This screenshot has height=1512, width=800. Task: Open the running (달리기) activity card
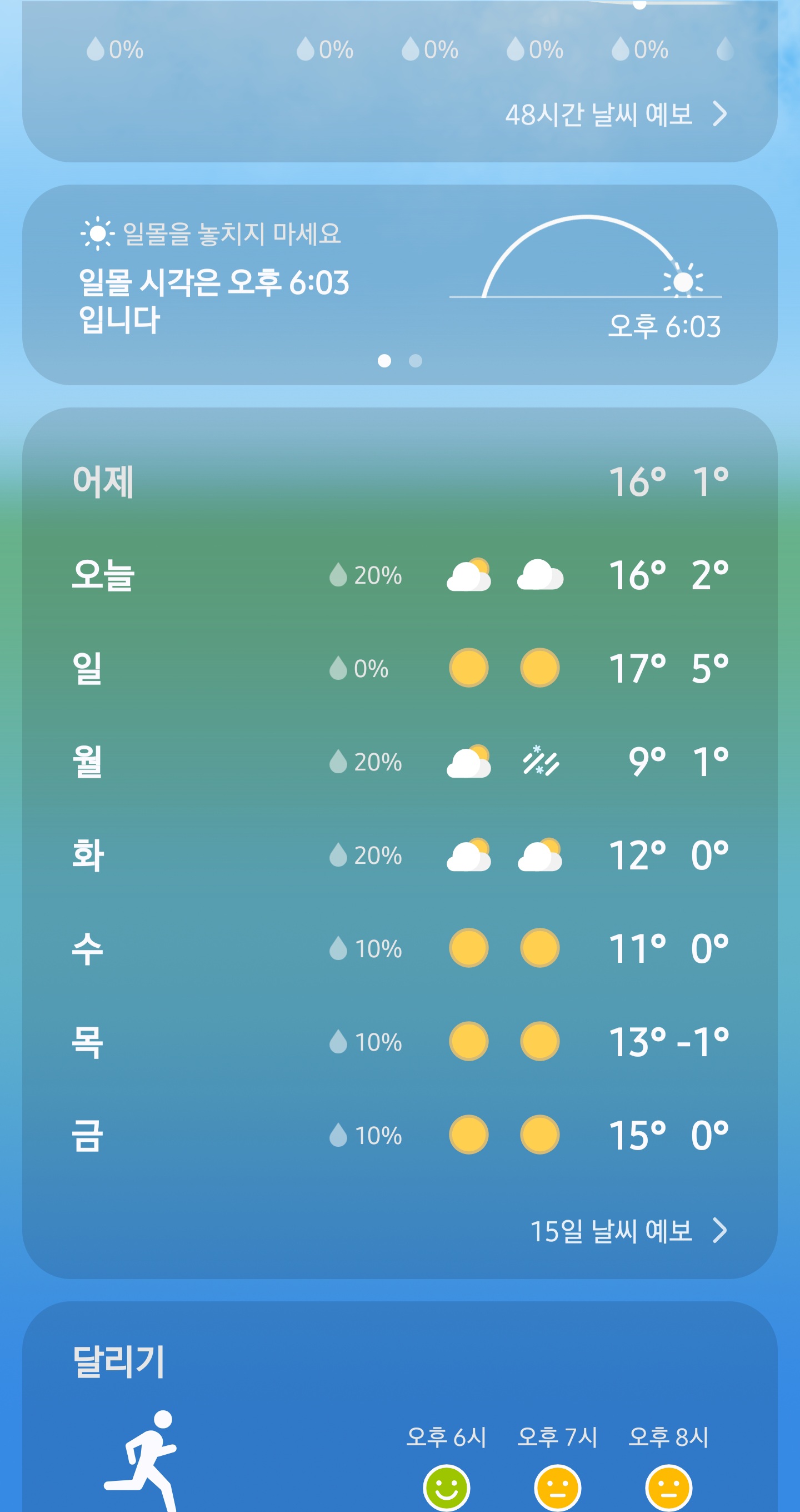[x=400, y=1407]
